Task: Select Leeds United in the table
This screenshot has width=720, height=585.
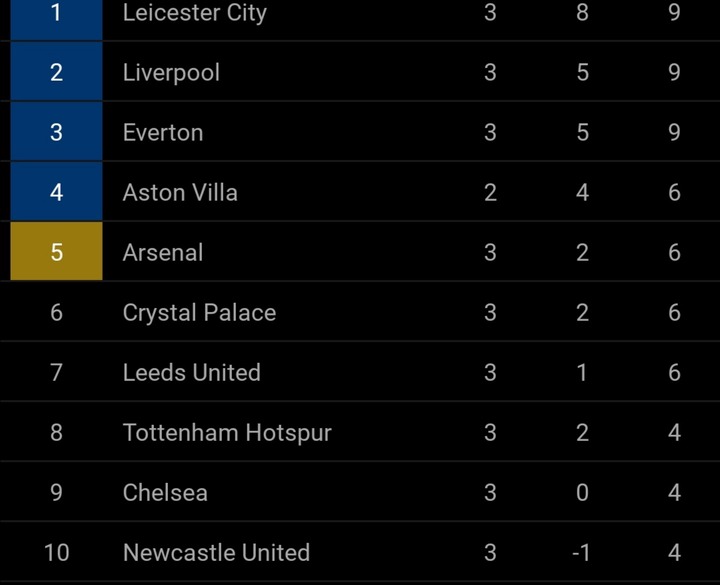Action: [191, 372]
